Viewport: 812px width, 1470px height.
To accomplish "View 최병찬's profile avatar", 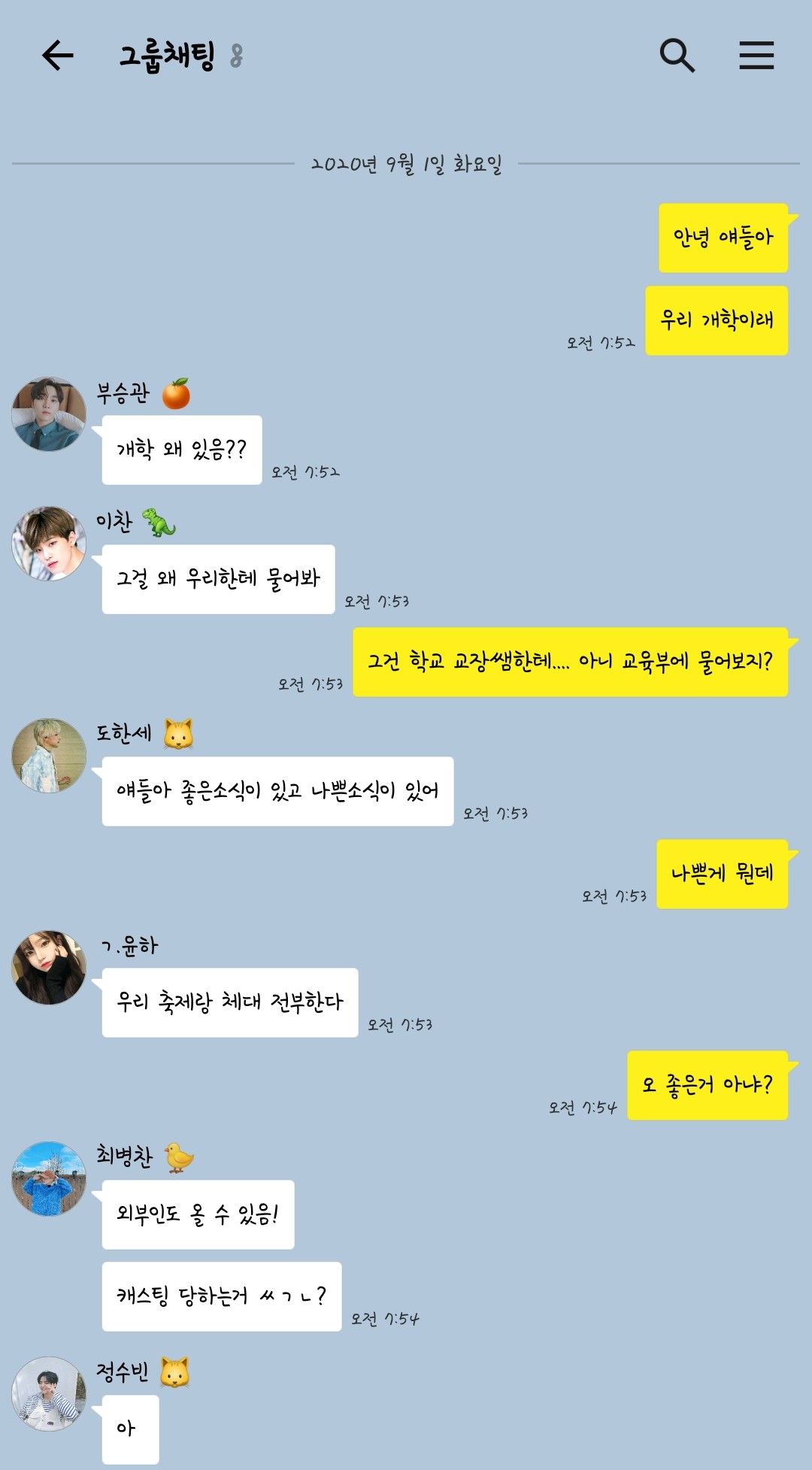I will pos(49,1179).
